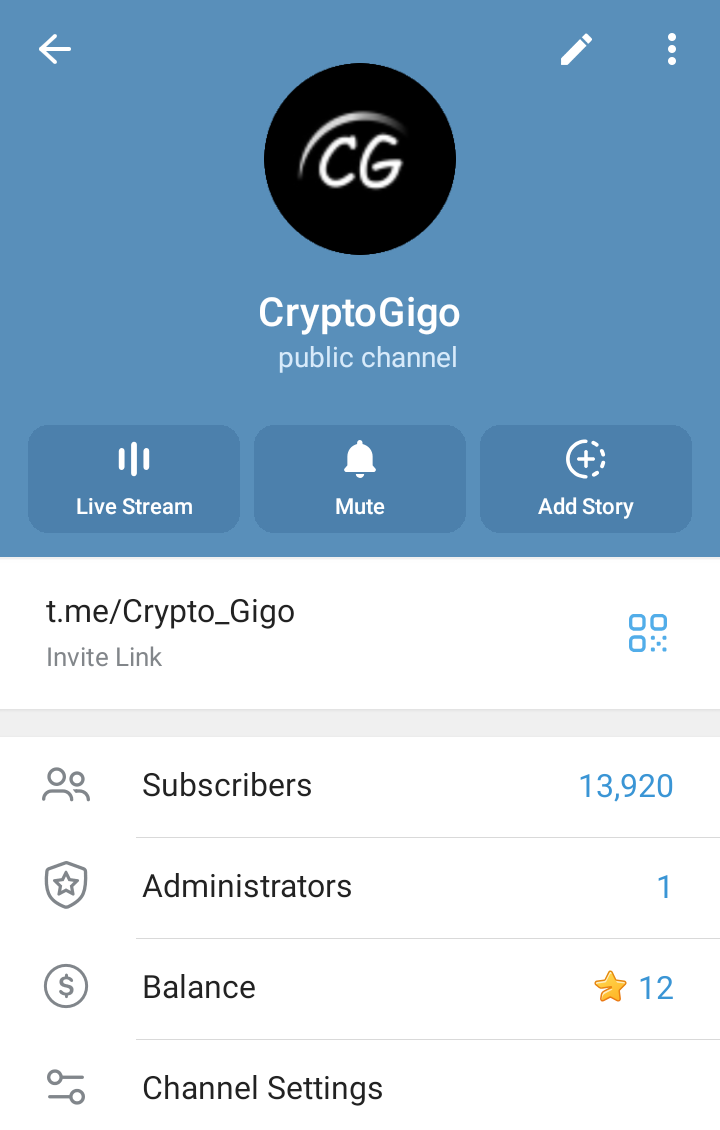View the subscriber count 13,920
The height and width of the screenshot is (1130, 720).
(x=625, y=785)
